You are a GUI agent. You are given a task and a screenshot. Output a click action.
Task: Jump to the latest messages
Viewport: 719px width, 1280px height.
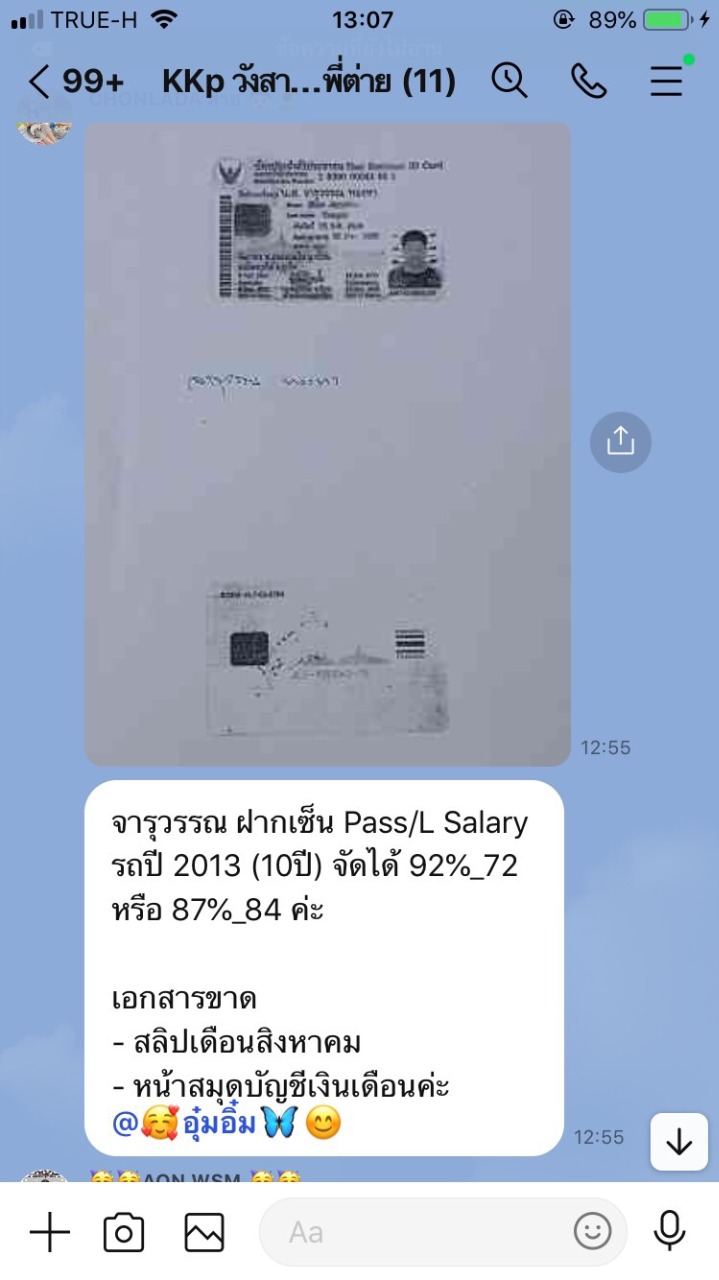click(x=679, y=1141)
